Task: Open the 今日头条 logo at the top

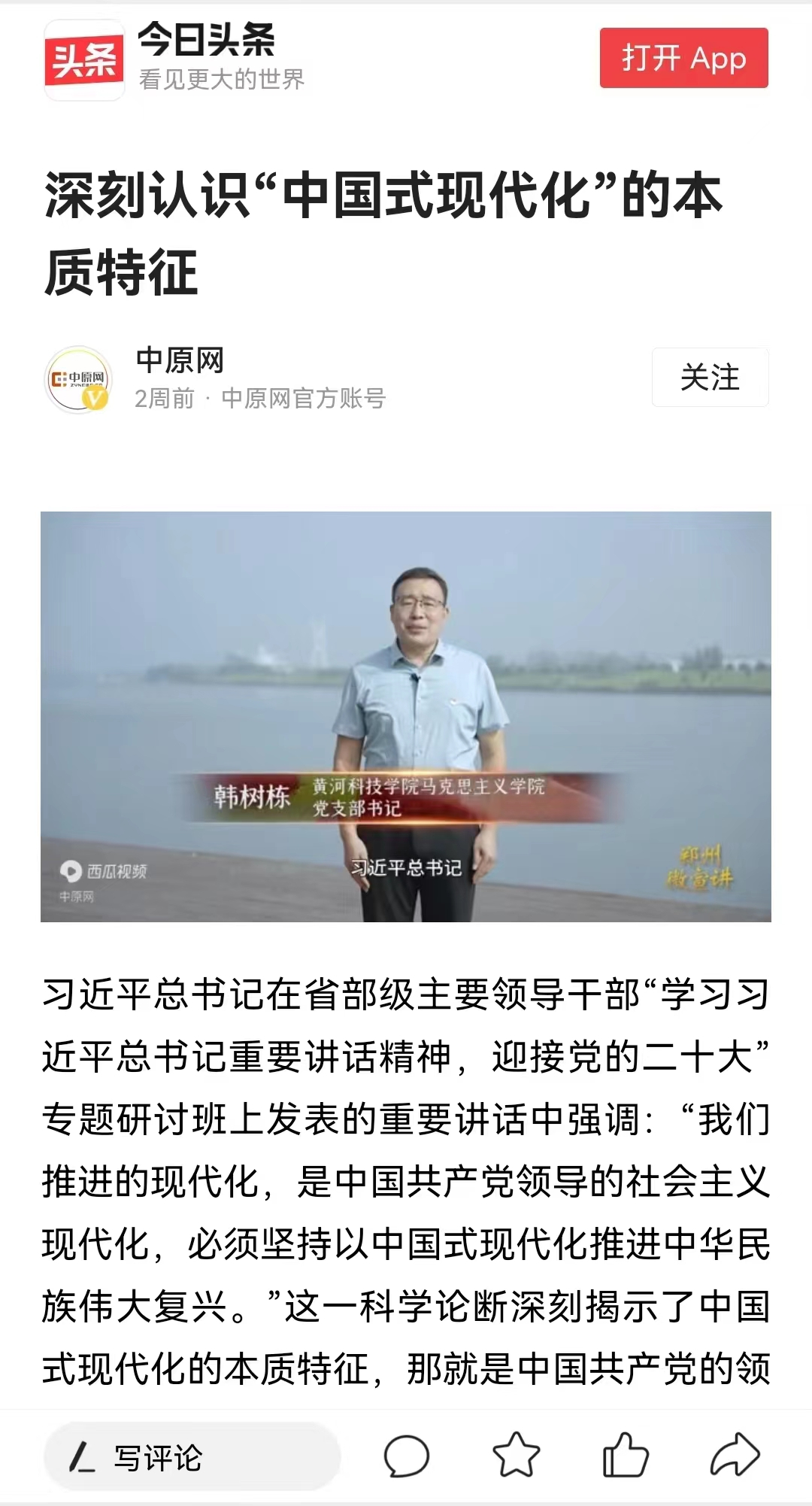Action: point(84,60)
